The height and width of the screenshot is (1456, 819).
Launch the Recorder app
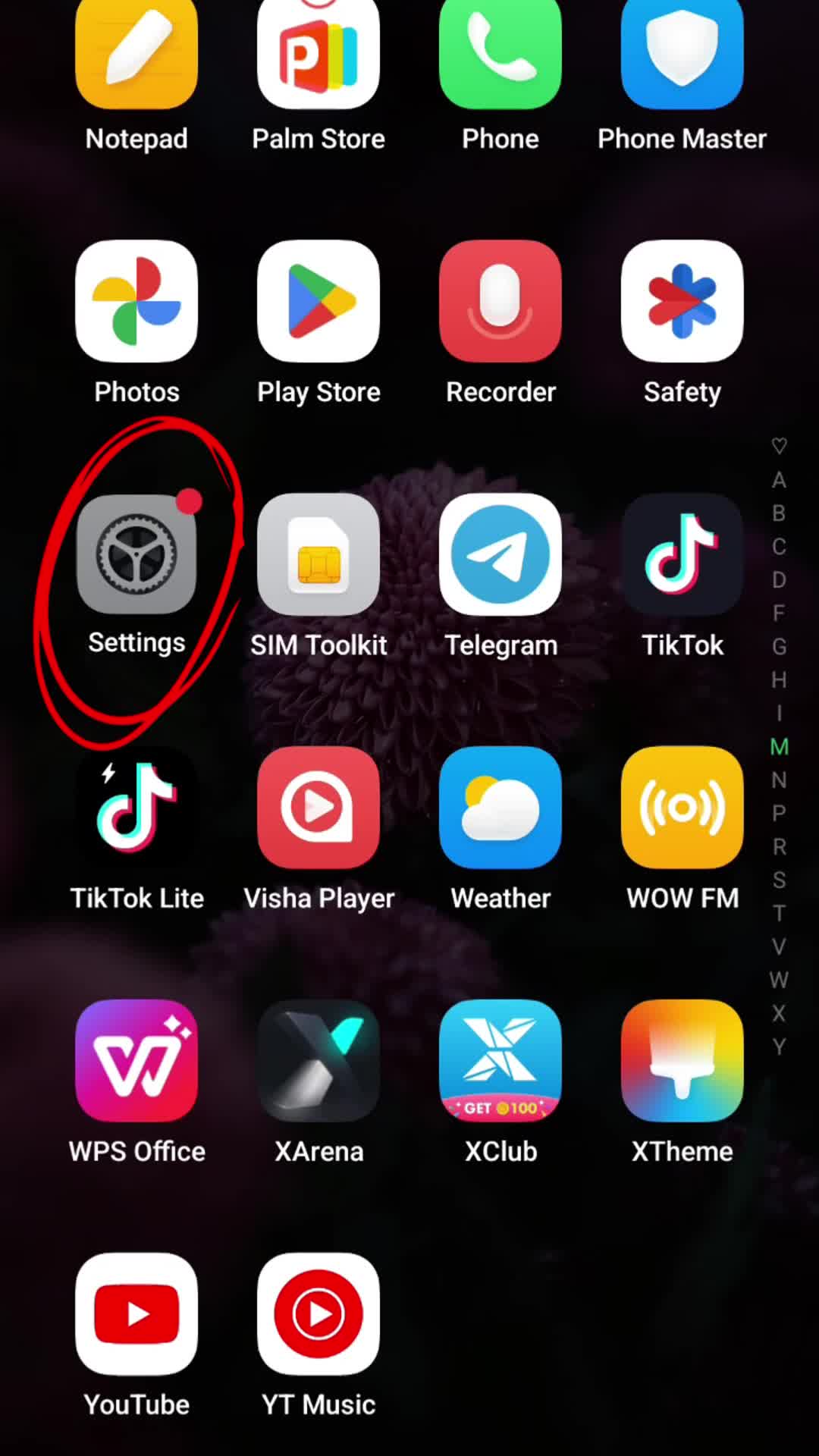500,302
